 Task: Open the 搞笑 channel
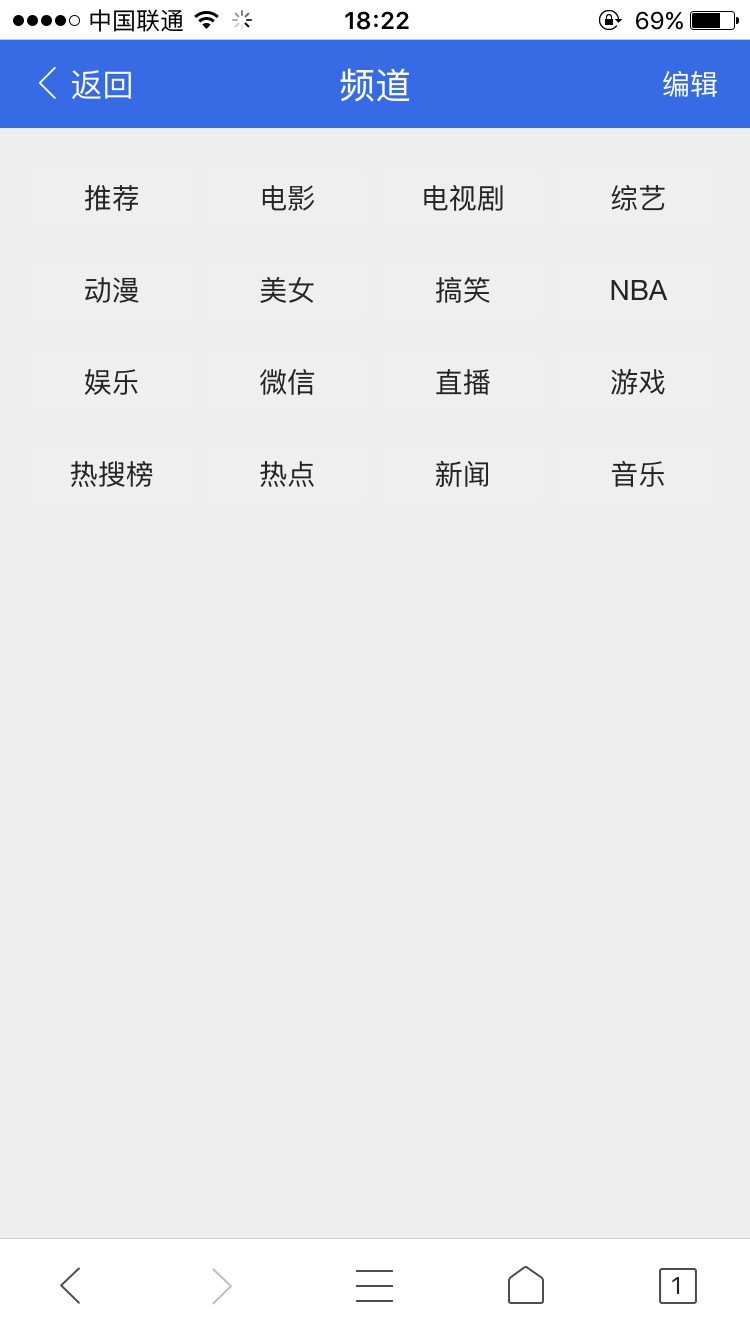463,290
